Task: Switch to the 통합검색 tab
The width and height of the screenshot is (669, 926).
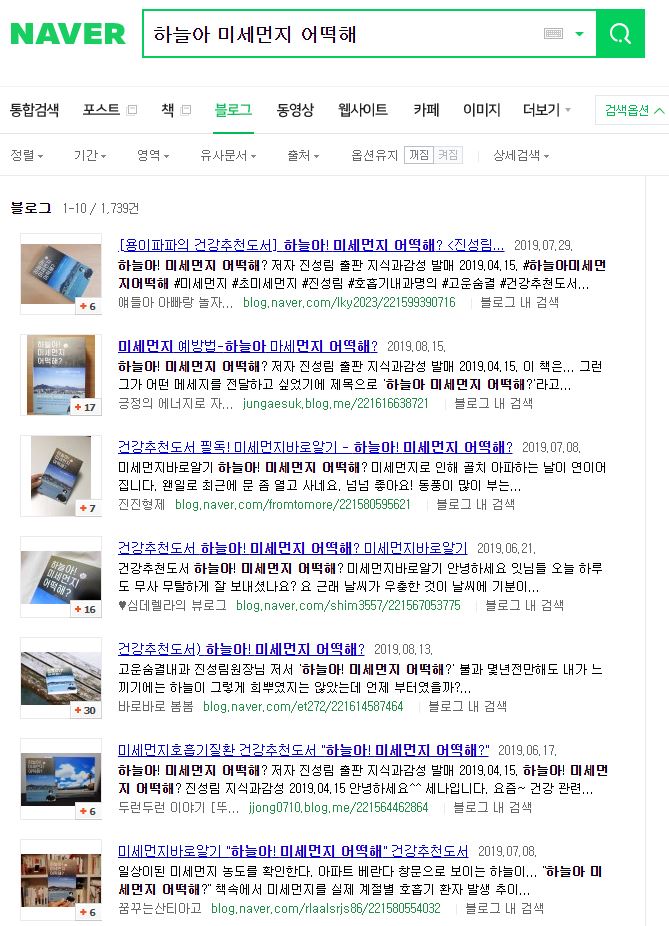Action: point(34,110)
